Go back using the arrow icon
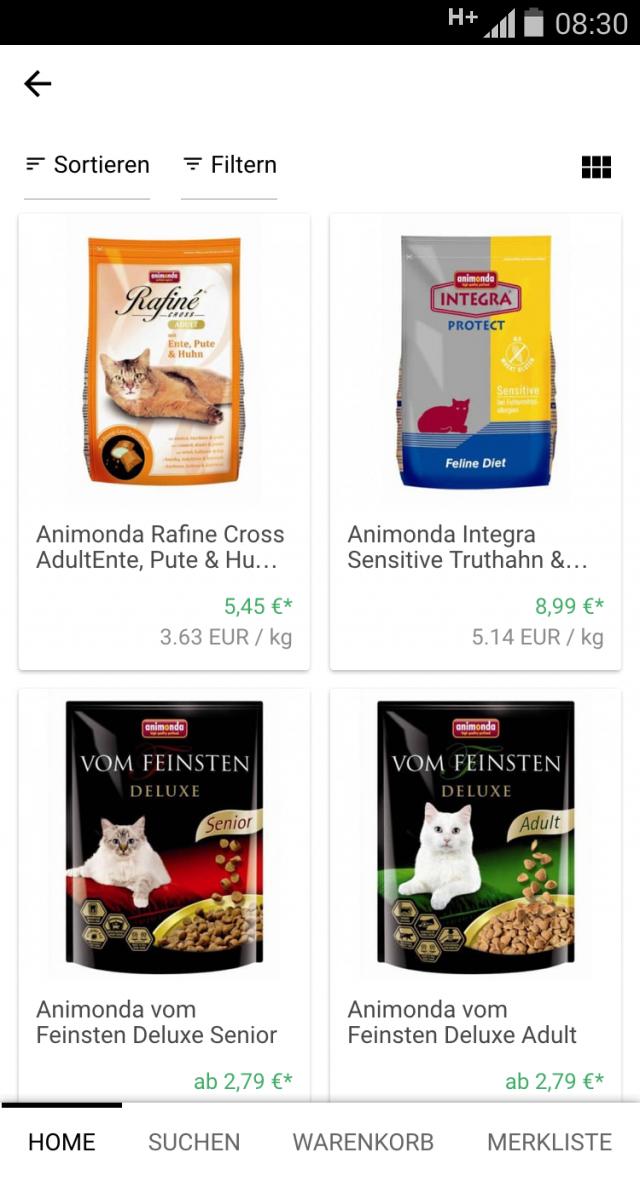Image resolution: width=640 pixels, height=1181 pixels. coord(38,84)
